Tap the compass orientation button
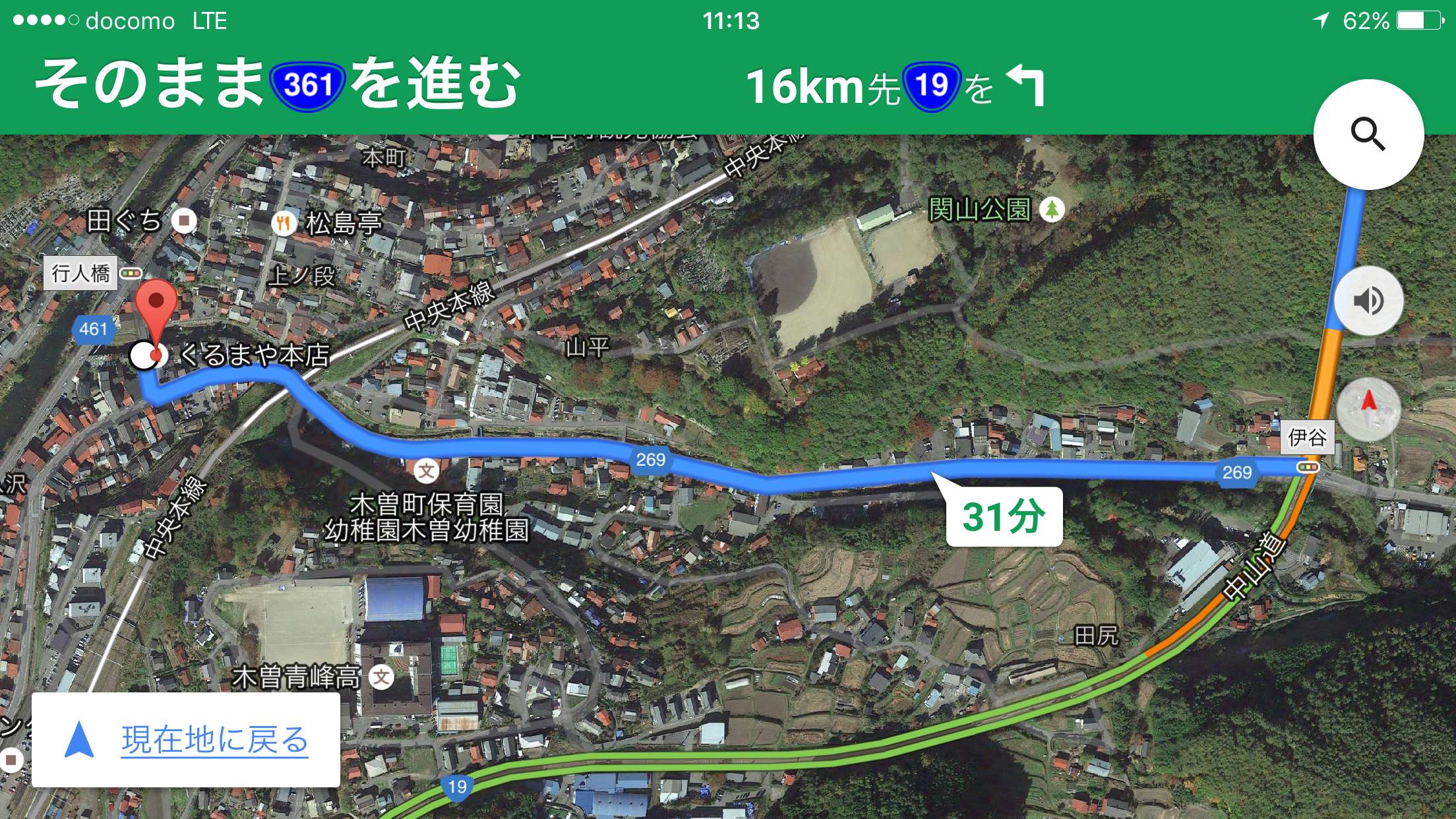Image resolution: width=1456 pixels, height=819 pixels. pyautogui.click(x=1368, y=409)
